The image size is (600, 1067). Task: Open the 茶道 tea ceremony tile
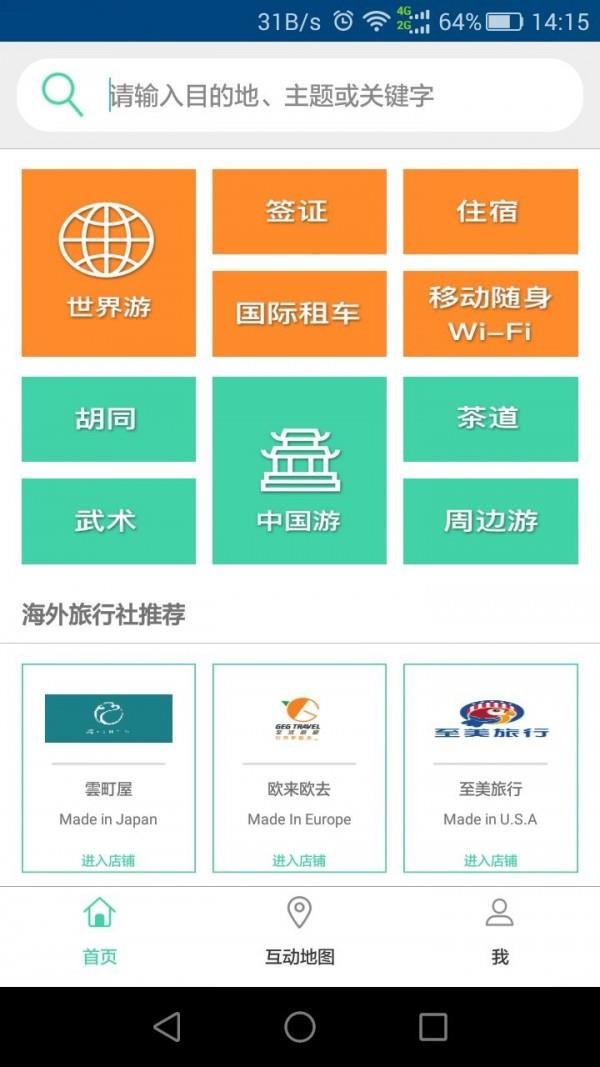[490, 419]
